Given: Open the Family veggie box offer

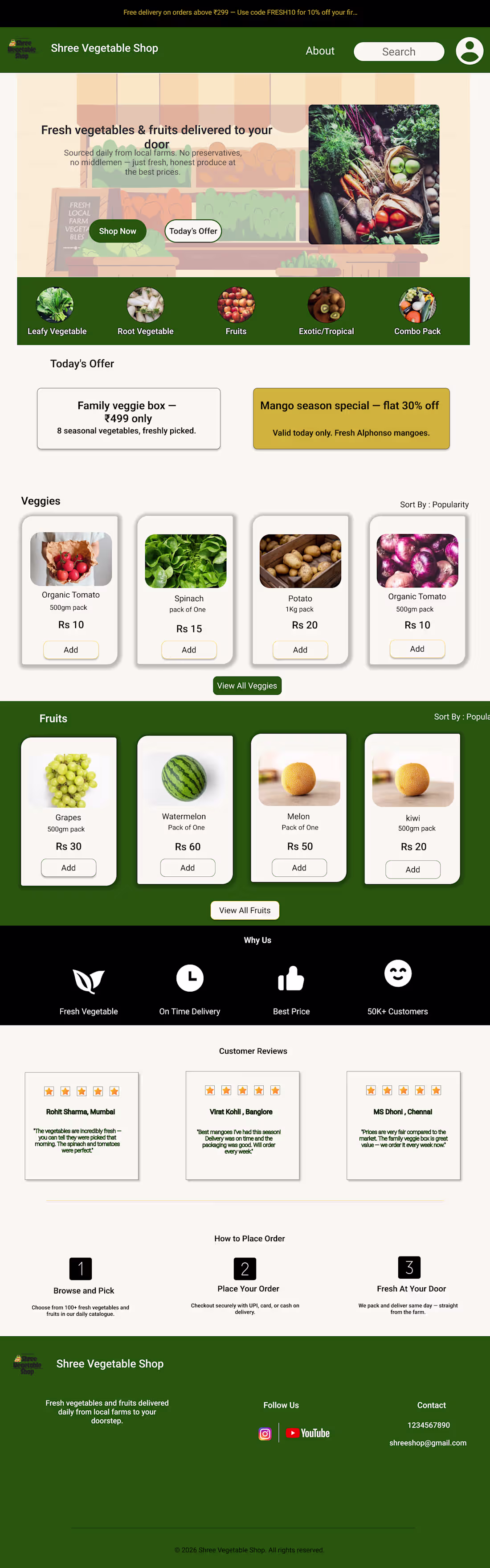Looking at the screenshot, I should [128, 418].
